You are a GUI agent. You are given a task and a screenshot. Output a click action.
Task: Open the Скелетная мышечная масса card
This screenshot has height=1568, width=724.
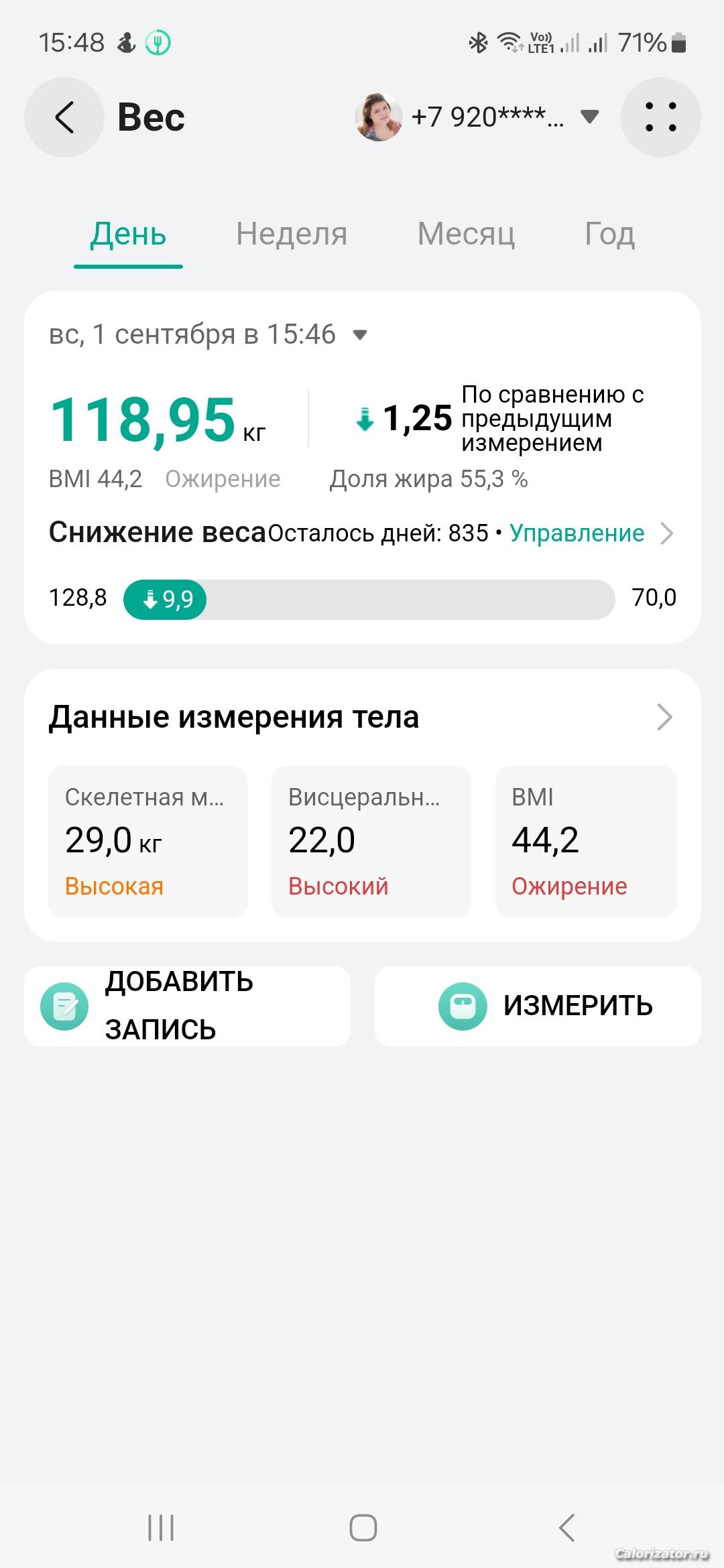147,841
